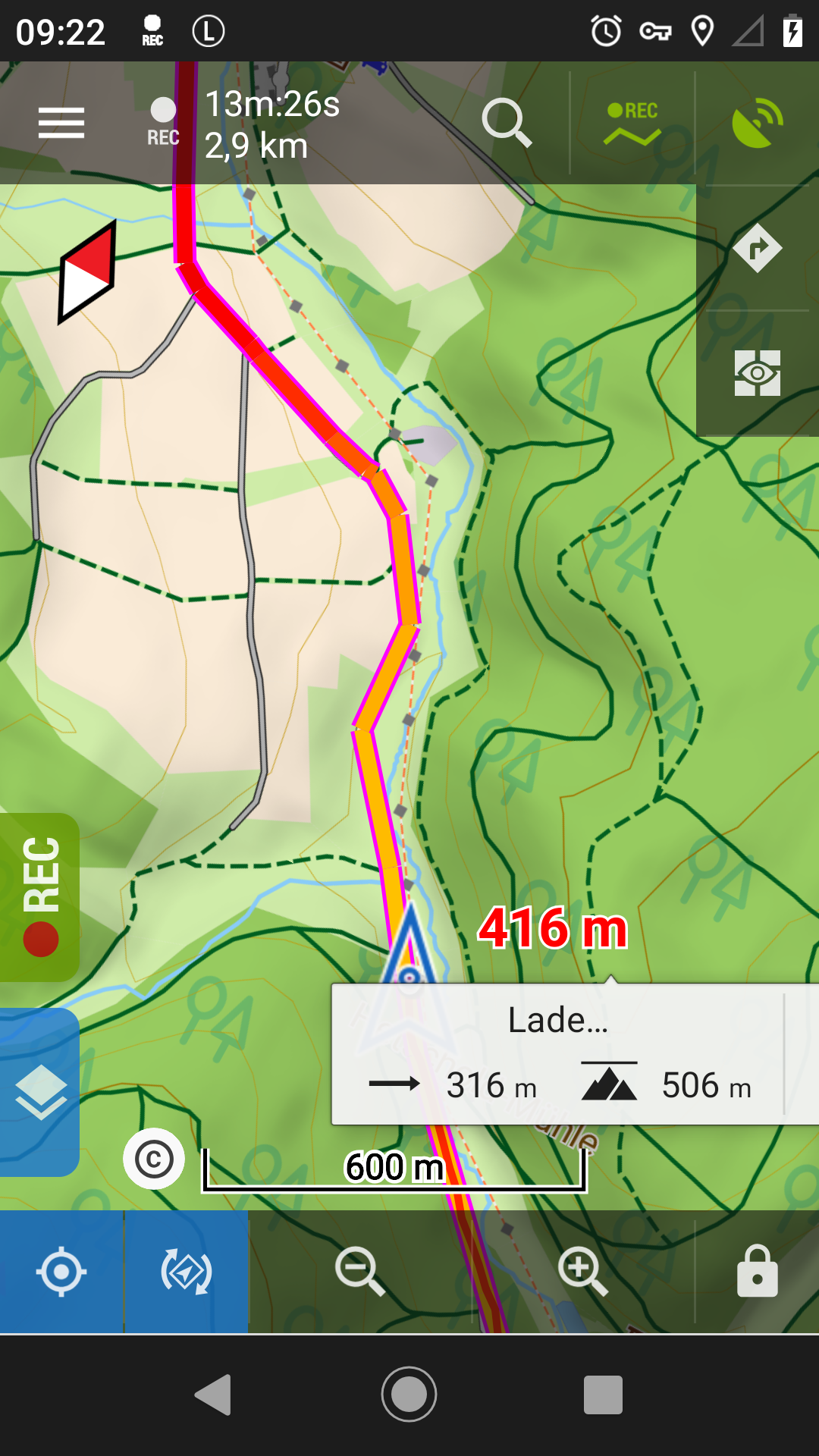Open GPS satellite status
Screen dimensions: 819x1456
point(757,123)
